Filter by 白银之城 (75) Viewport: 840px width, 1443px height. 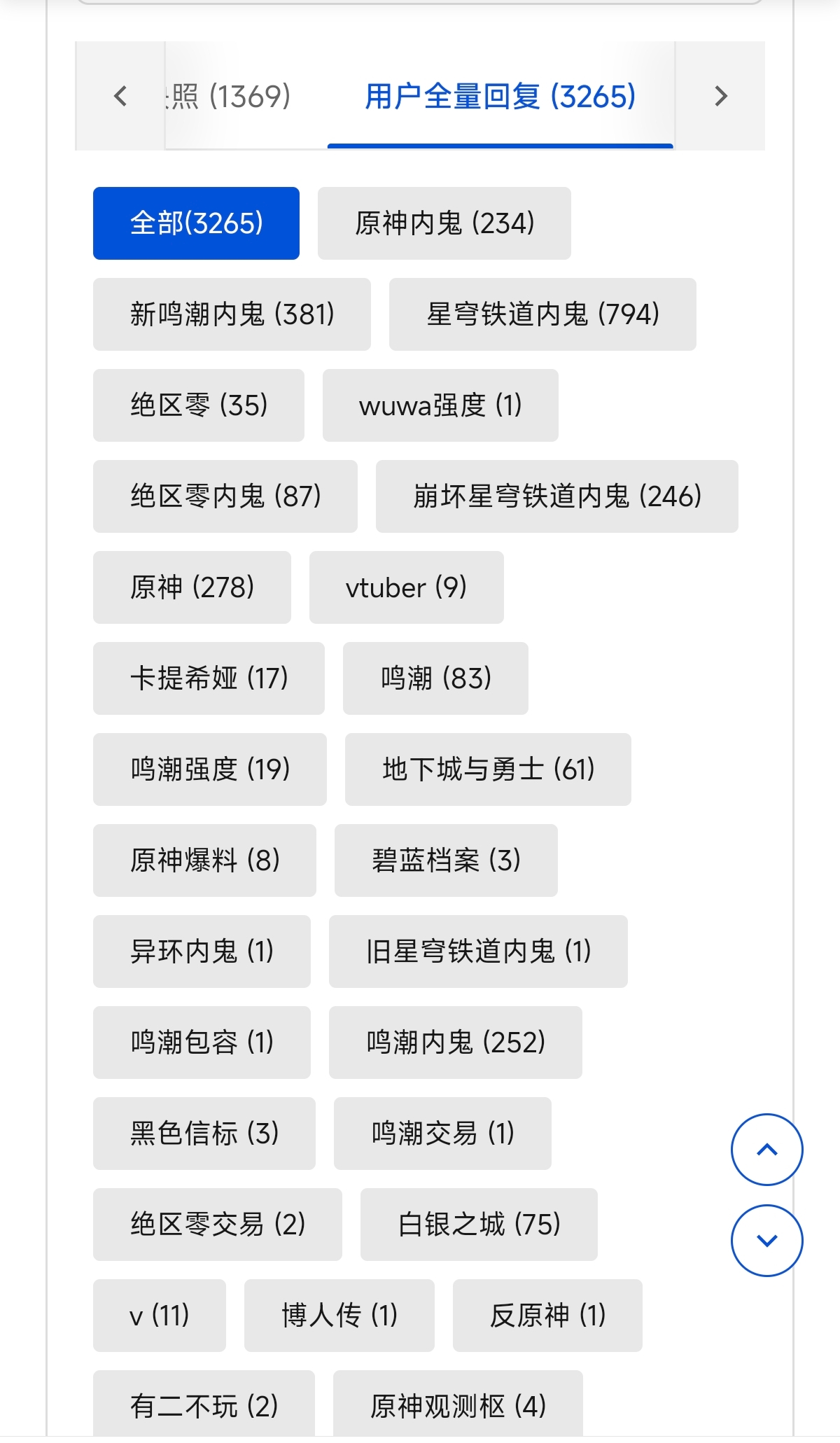pos(479,1225)
